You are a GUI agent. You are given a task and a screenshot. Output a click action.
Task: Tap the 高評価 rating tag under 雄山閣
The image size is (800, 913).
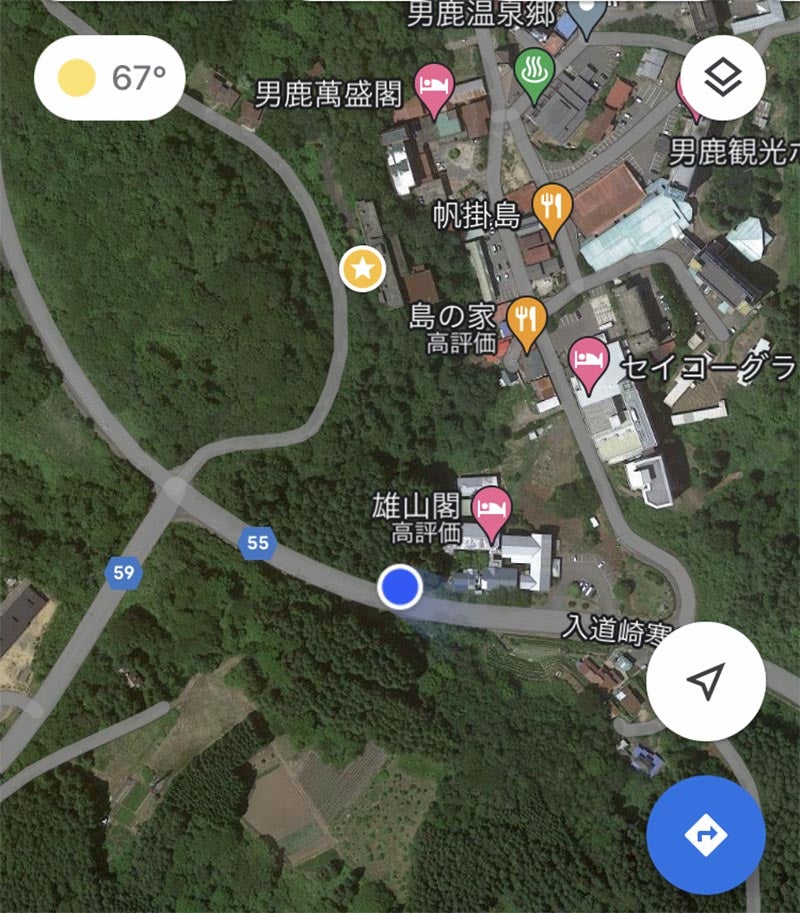click(x=425, y=529)
